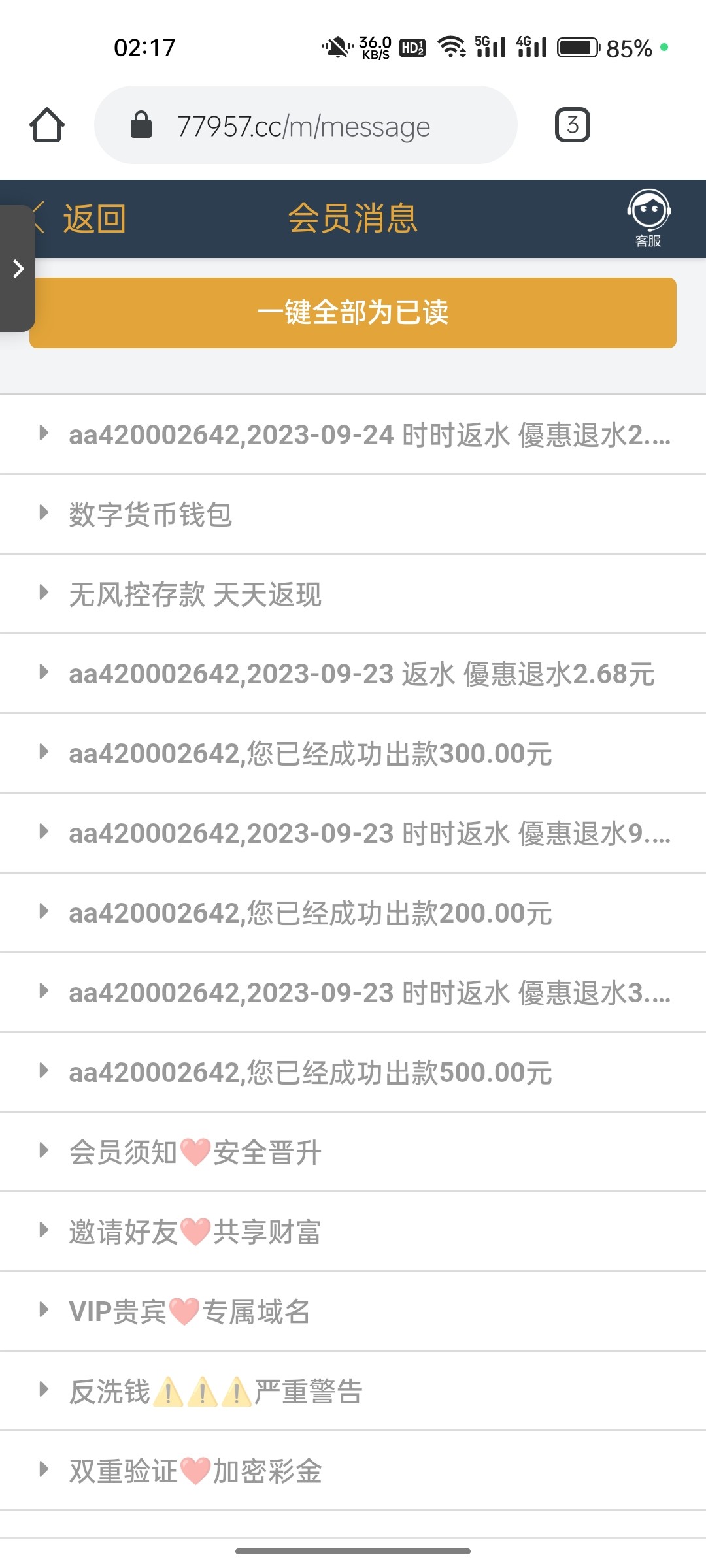Expand the 无风控存款 天天返现 message
Image resolution: width=706 pixels, height=1568 pixels.
click(x=194, y=594)
